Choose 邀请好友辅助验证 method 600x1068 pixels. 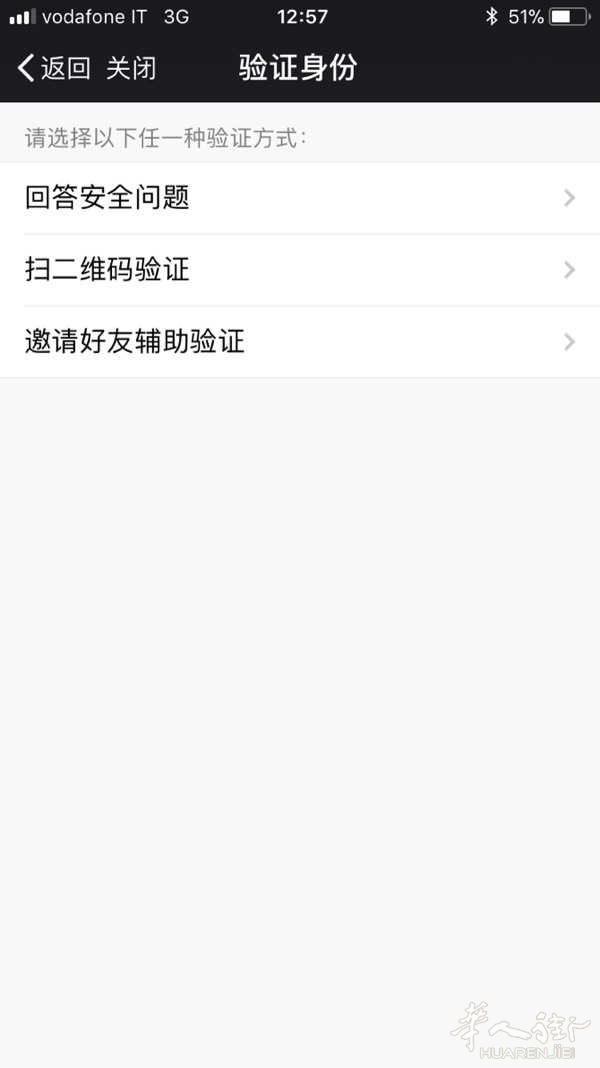(300, 342)
